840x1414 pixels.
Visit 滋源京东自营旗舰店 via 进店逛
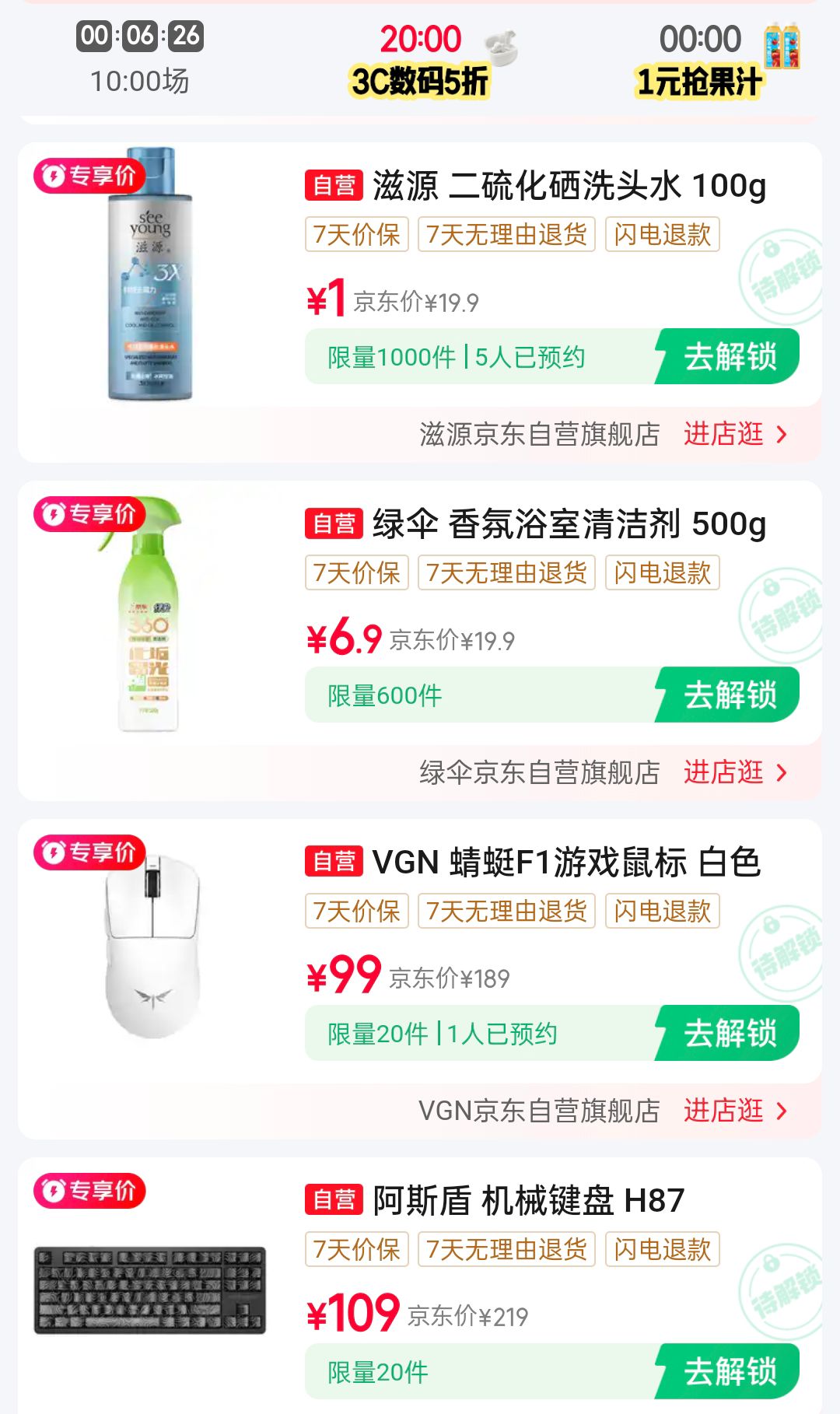[x=735, y=434]
